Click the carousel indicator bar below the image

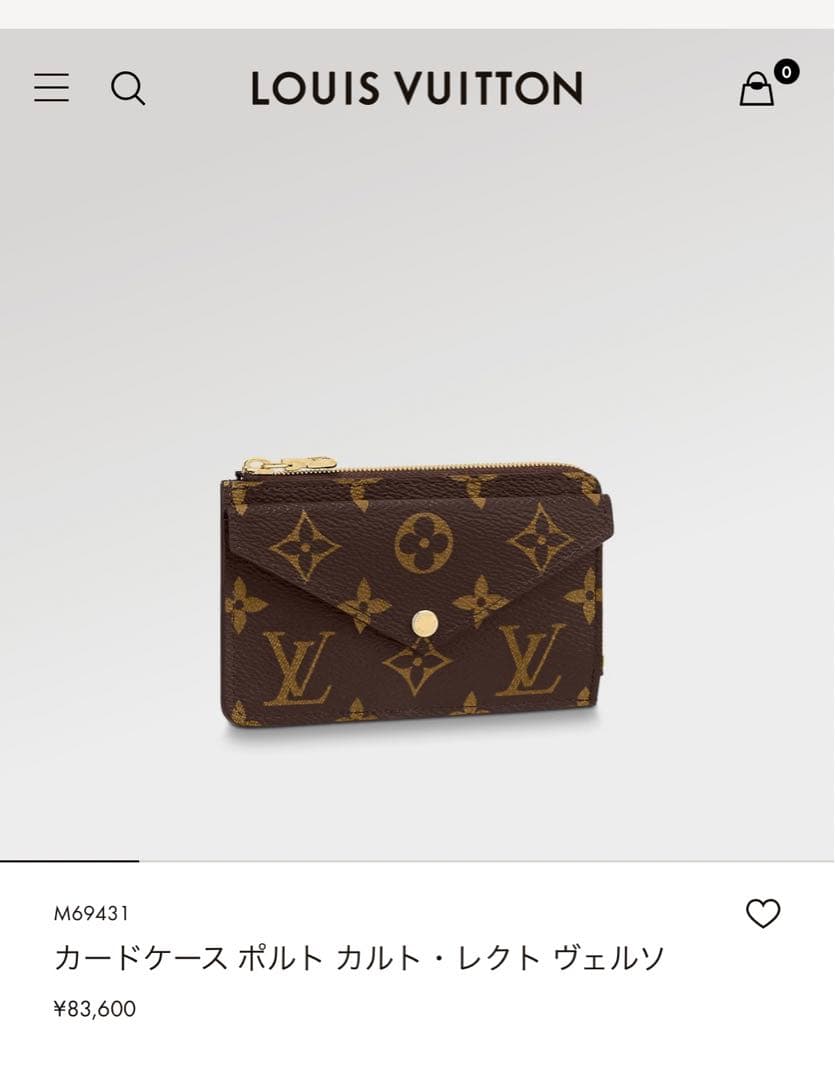[x=70, y=858]
